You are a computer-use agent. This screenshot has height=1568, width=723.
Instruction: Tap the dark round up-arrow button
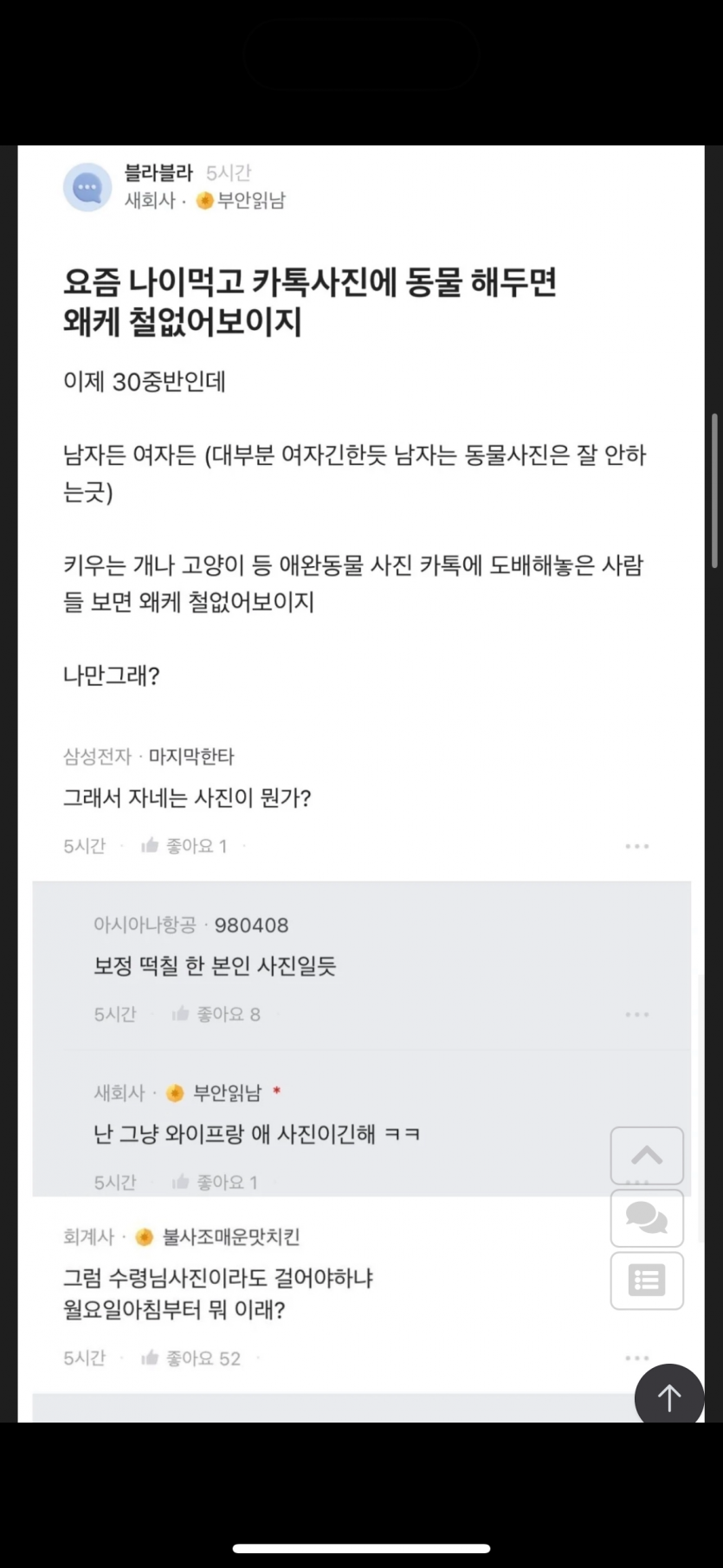click(x=668, y=1396)
